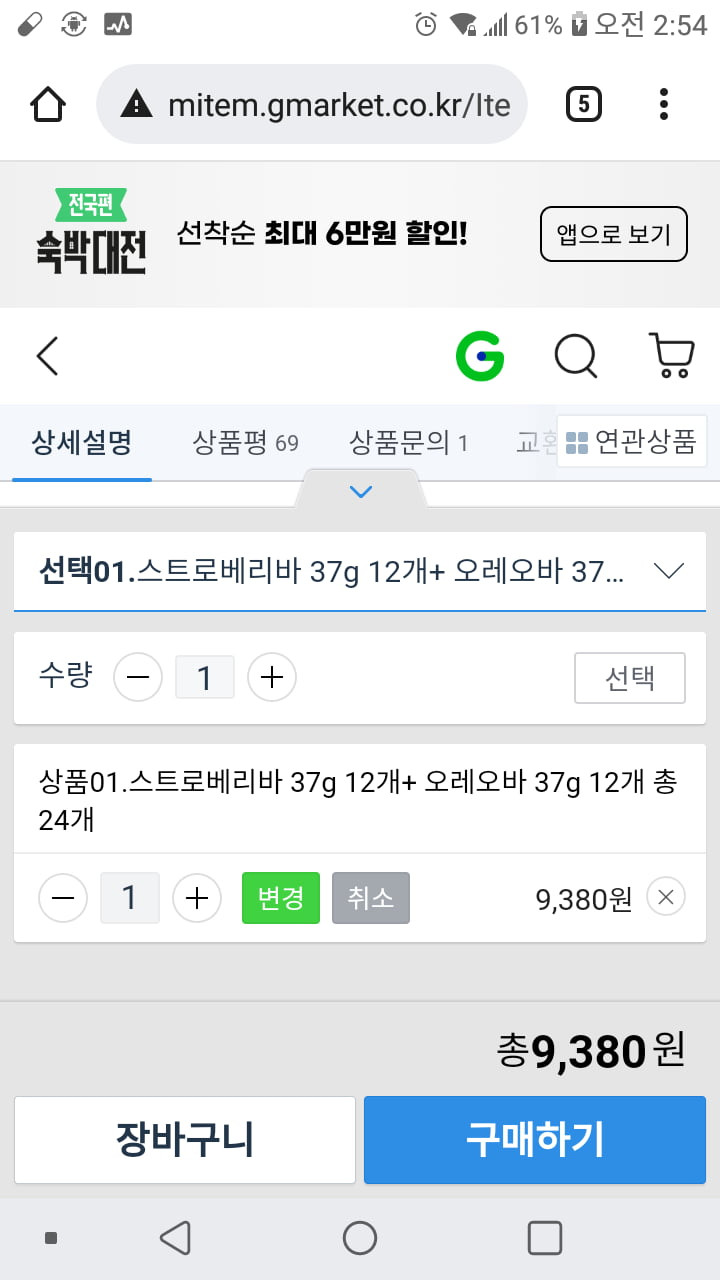Viewport: 720px width, 1280px height.
Task: Open the shopping cart icon
Action: [x=671, y=355]
